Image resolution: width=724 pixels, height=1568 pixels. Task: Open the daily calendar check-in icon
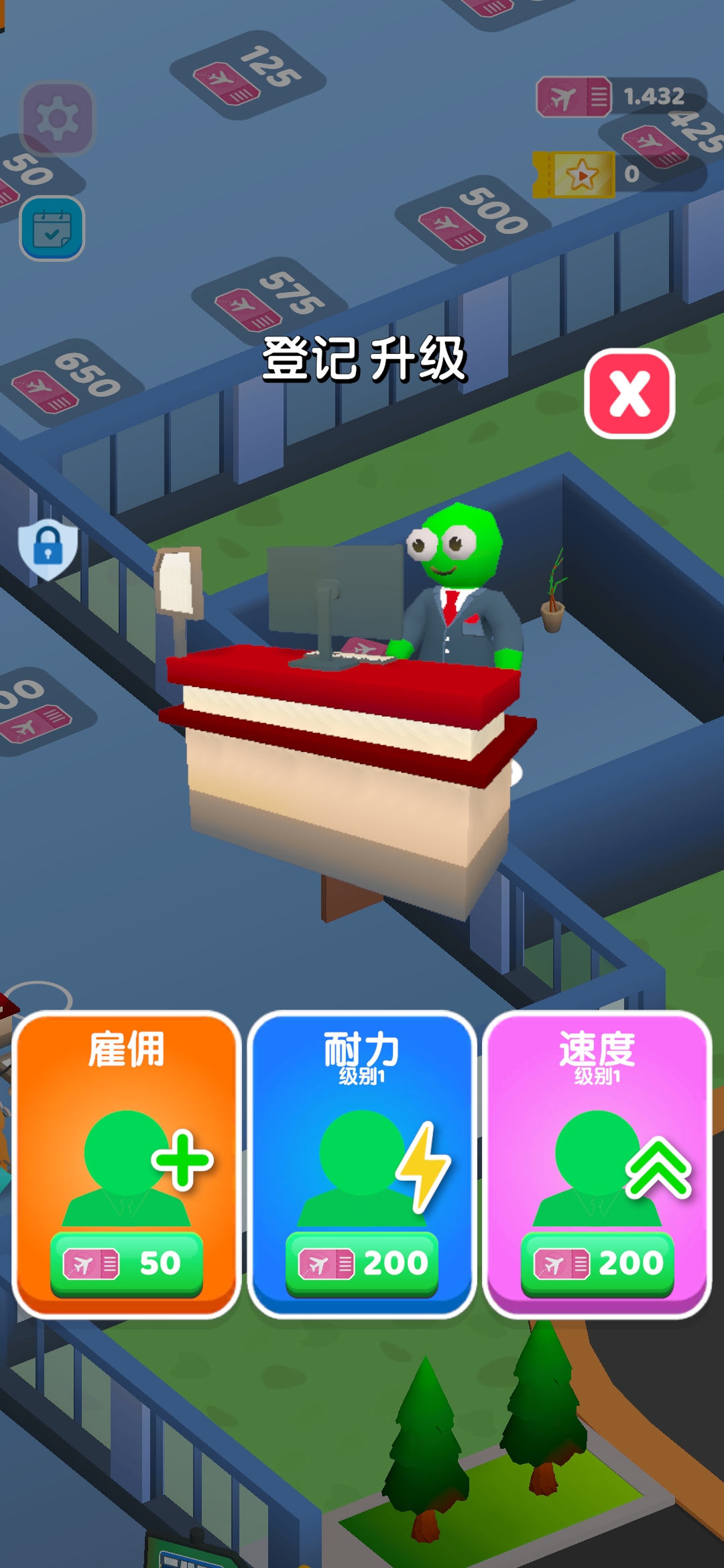(52, 228)
